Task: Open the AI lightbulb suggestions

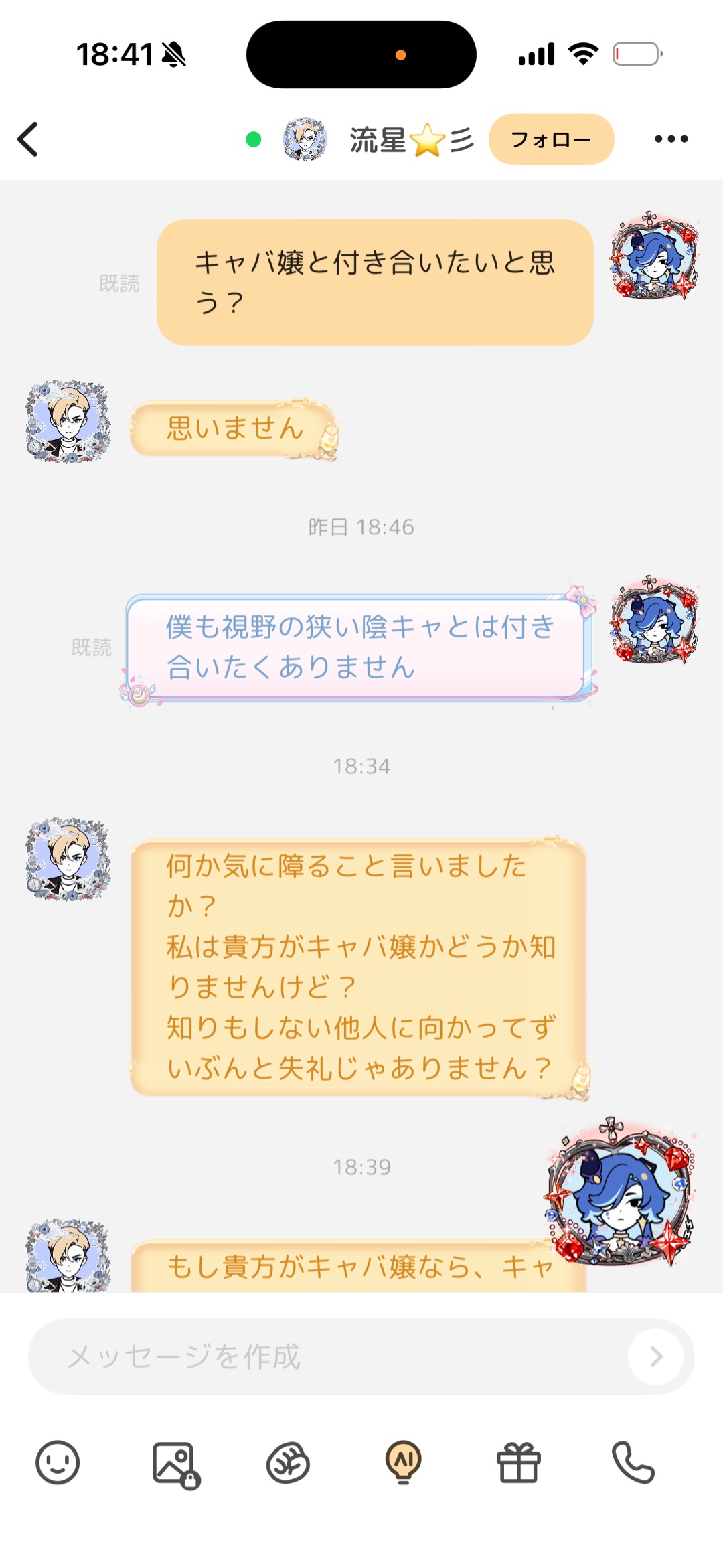Action: (x=403, y=1462)
